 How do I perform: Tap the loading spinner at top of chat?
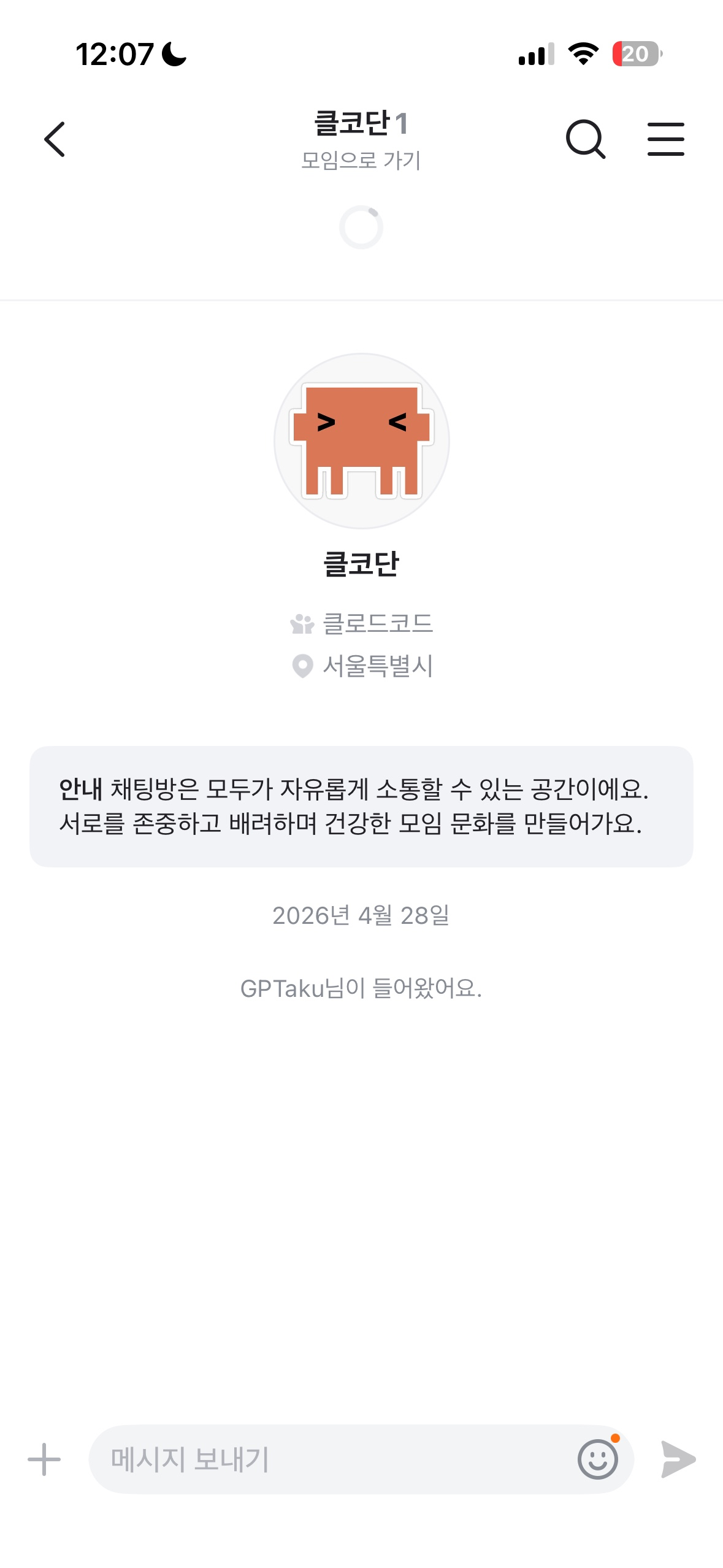pyautogui.click(x=361, y=226)
